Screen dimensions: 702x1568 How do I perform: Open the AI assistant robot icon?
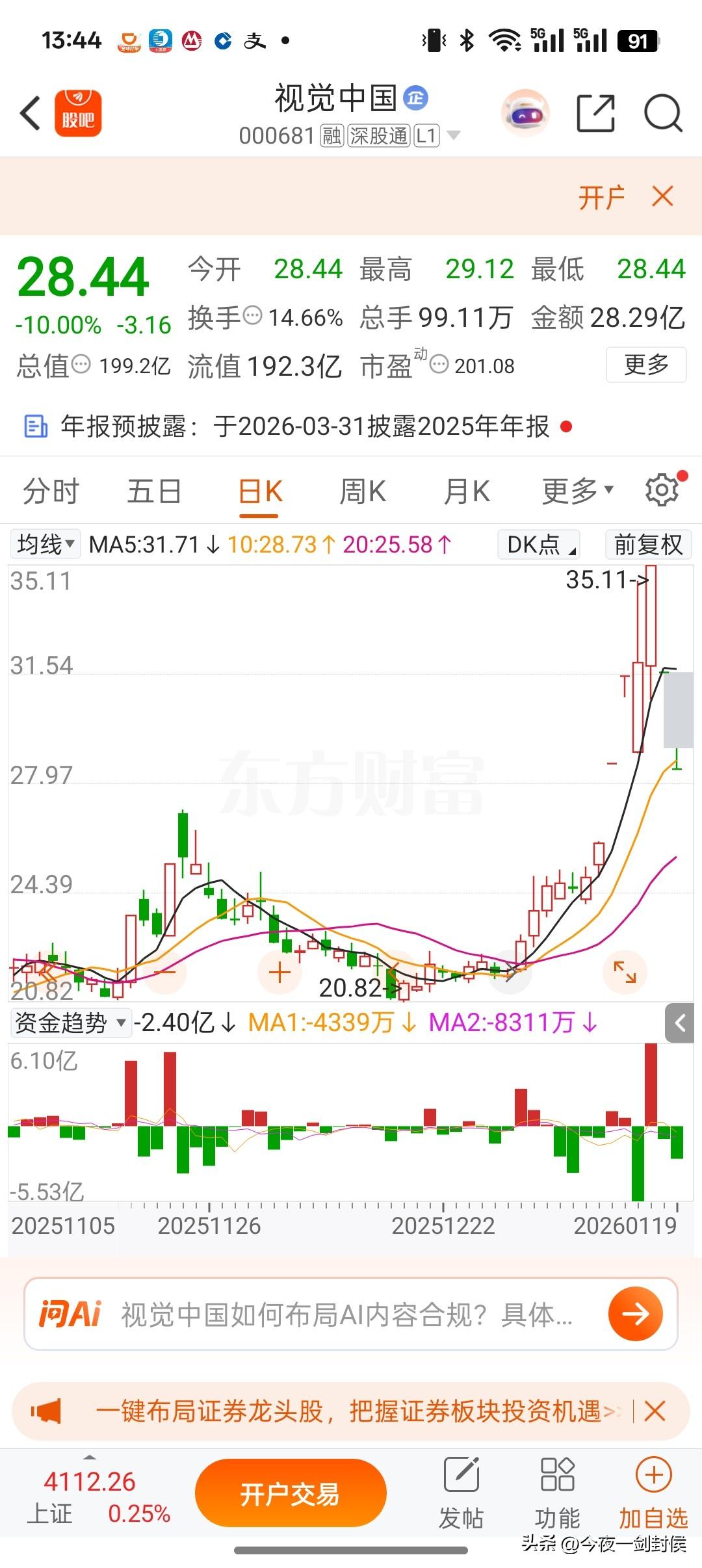pyautogui.click(x=525, y=113)
